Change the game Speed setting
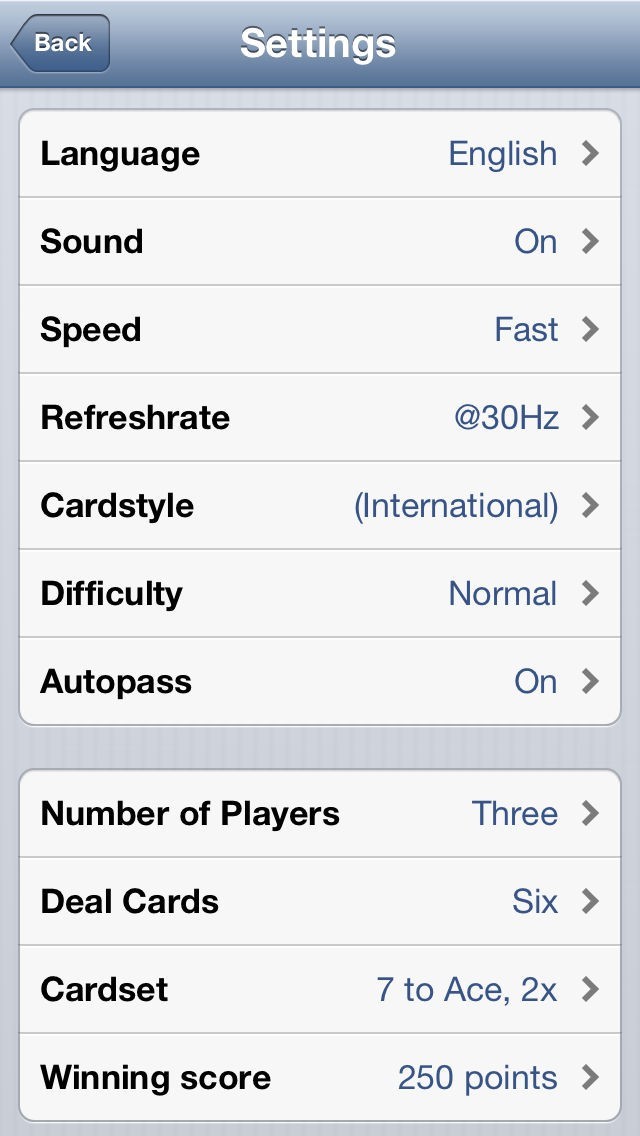This screenshot has width=640, height=1136. click(320, 330)
